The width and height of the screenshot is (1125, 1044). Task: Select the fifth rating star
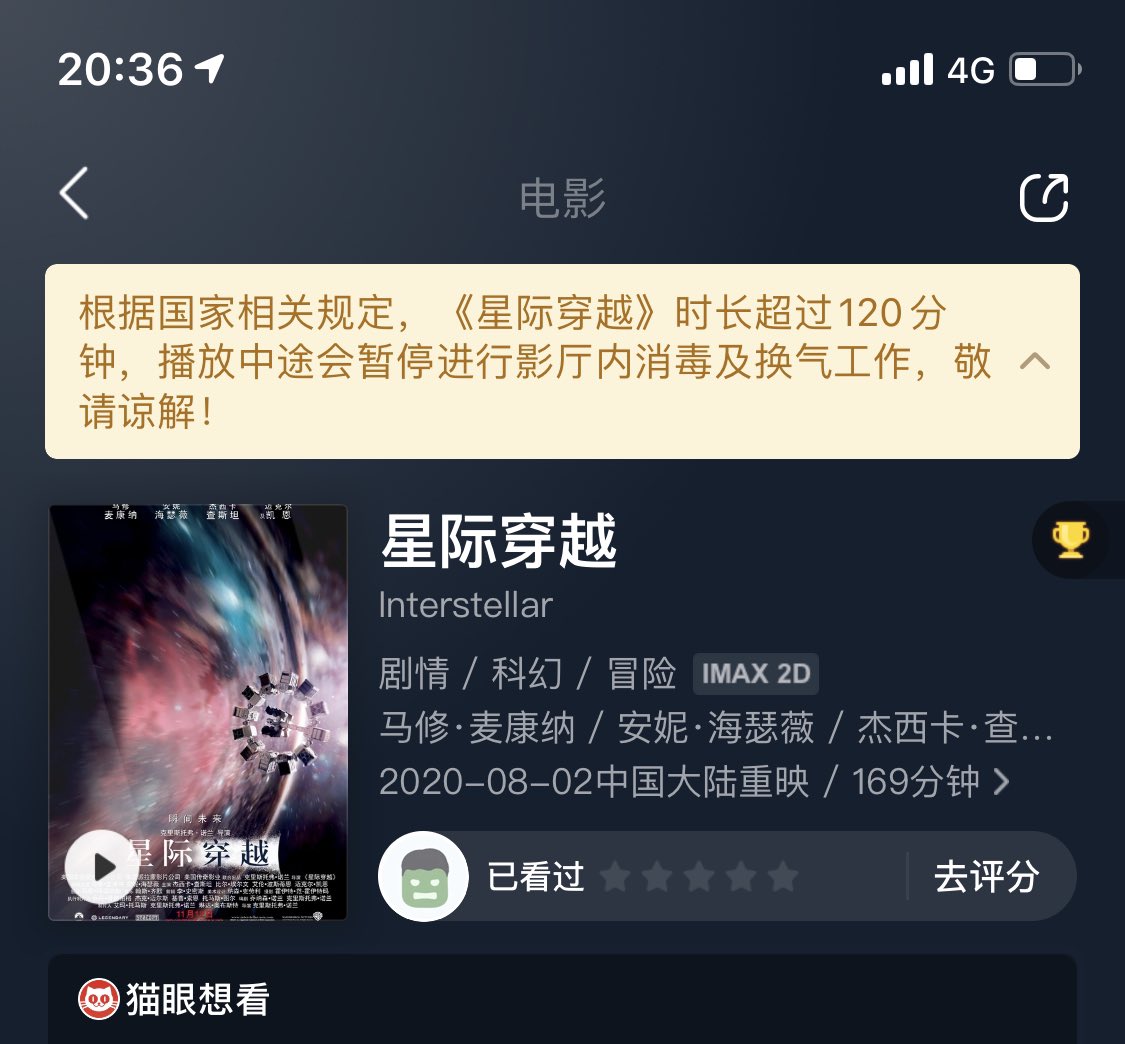click(x=783, y=877)
